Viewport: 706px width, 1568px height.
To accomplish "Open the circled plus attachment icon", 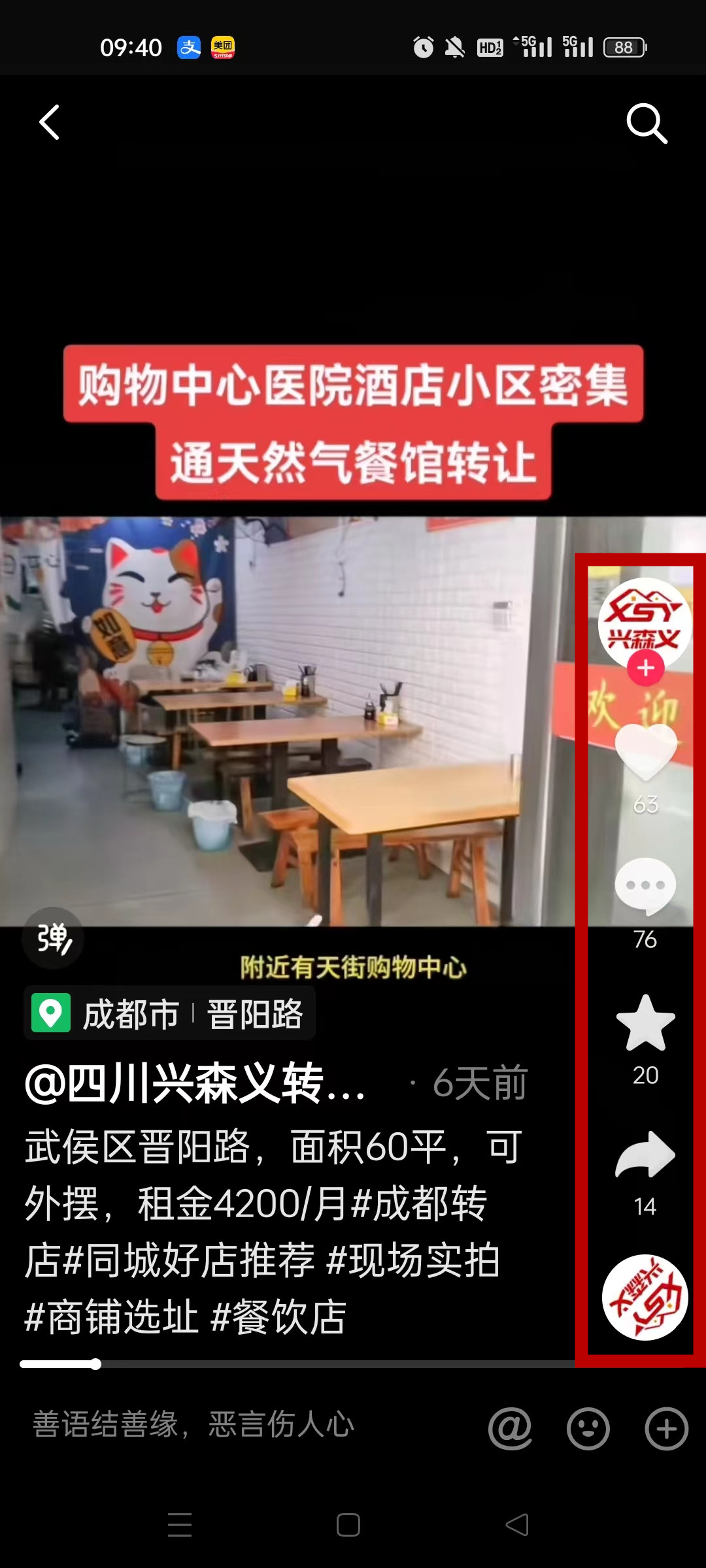I will pyautogui.click(x=666, y=1428).
